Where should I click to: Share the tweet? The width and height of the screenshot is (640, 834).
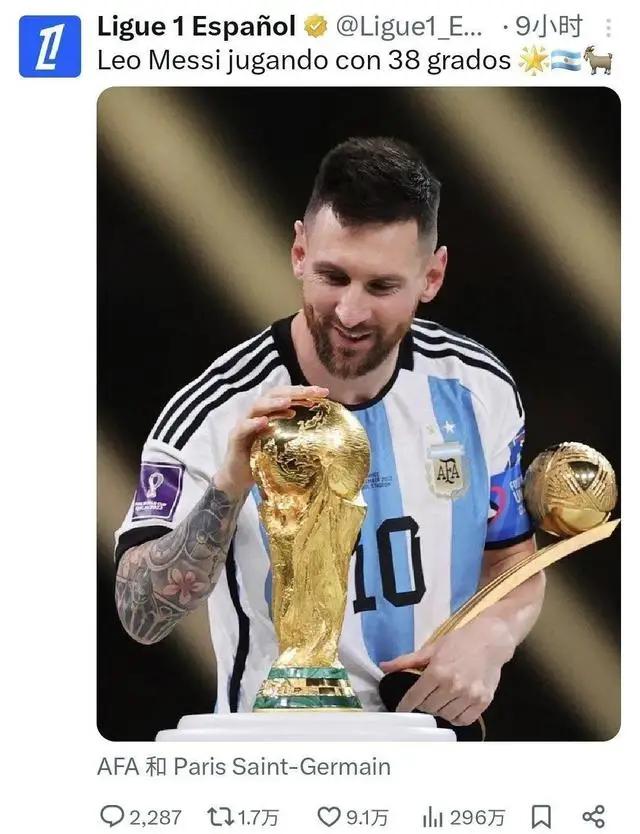(x=594, y=817)
